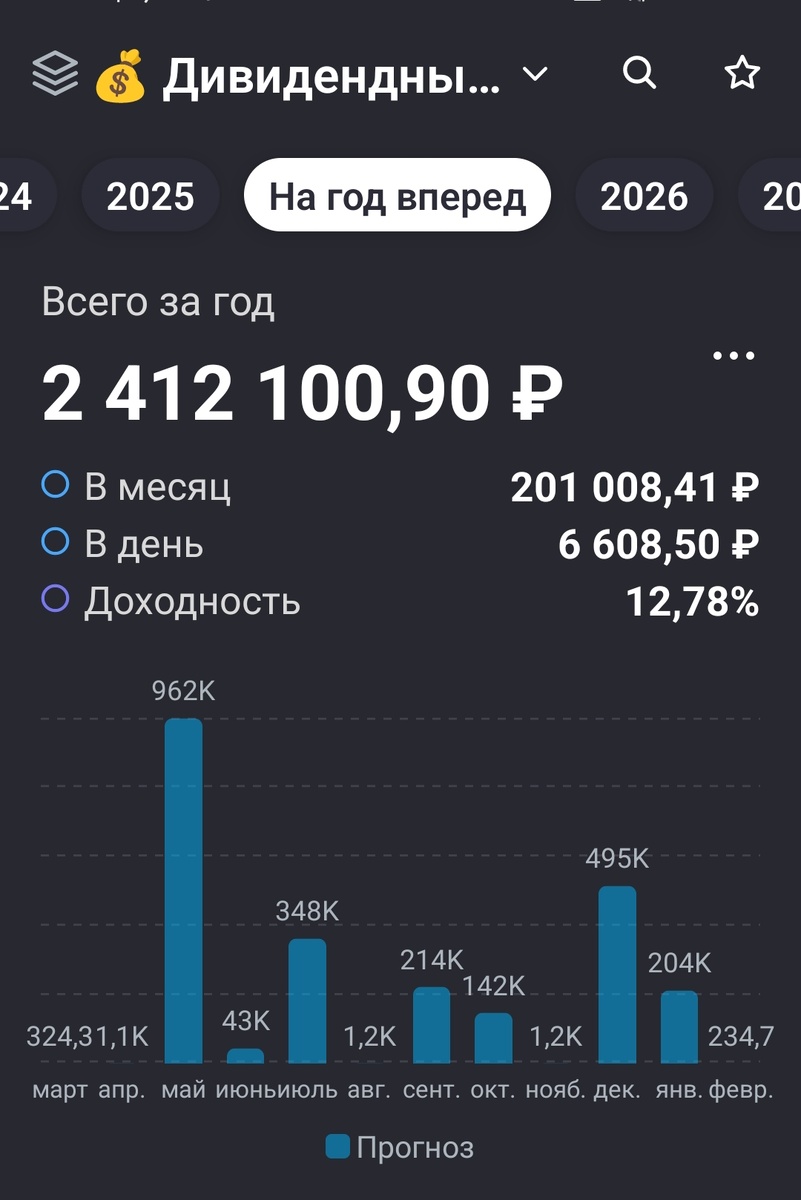Image resolution: width=801 pixels, height=1200 pixels.
Task: Open the three-dot overflow menu
Action: pyautogui.click(x=735, y=354)
